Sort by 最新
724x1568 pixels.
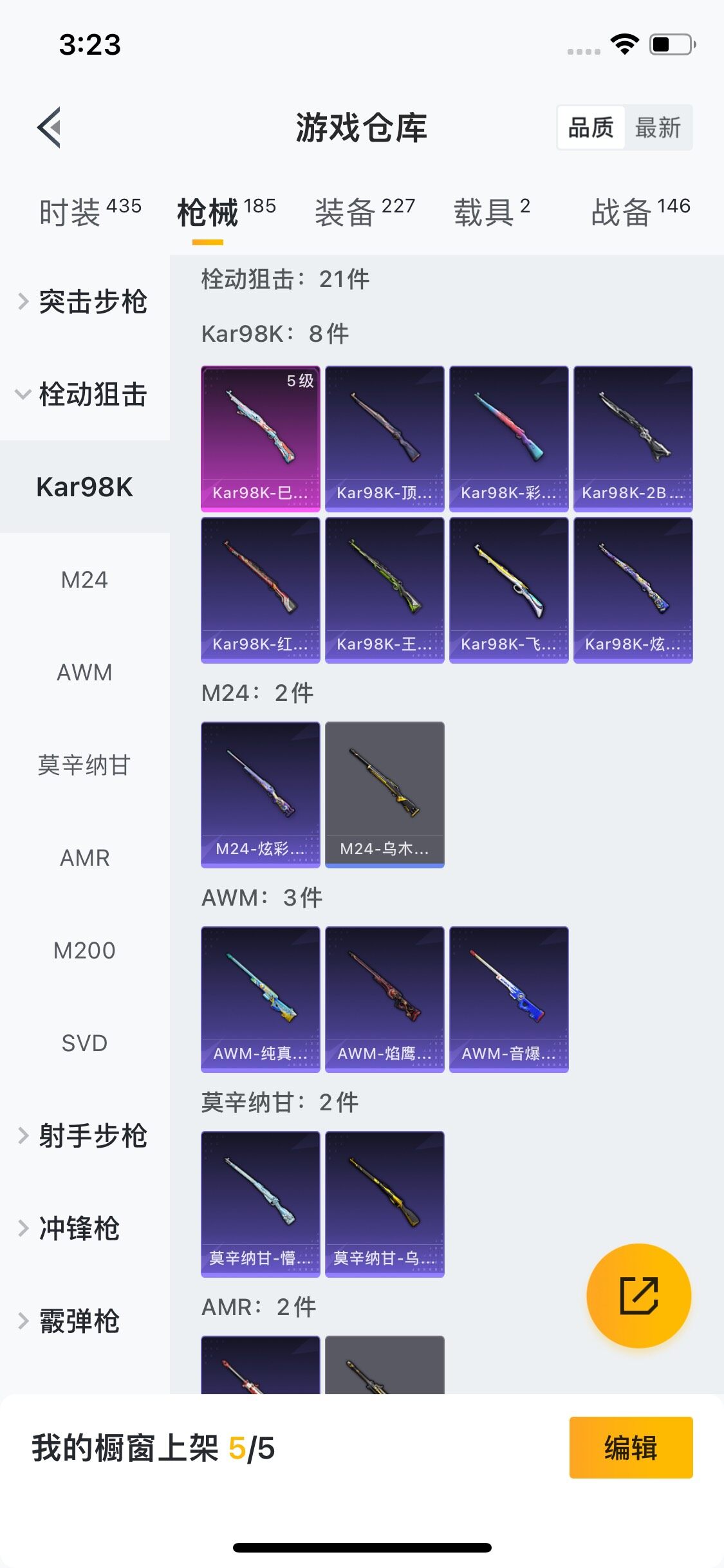click(x=657, y=127)
